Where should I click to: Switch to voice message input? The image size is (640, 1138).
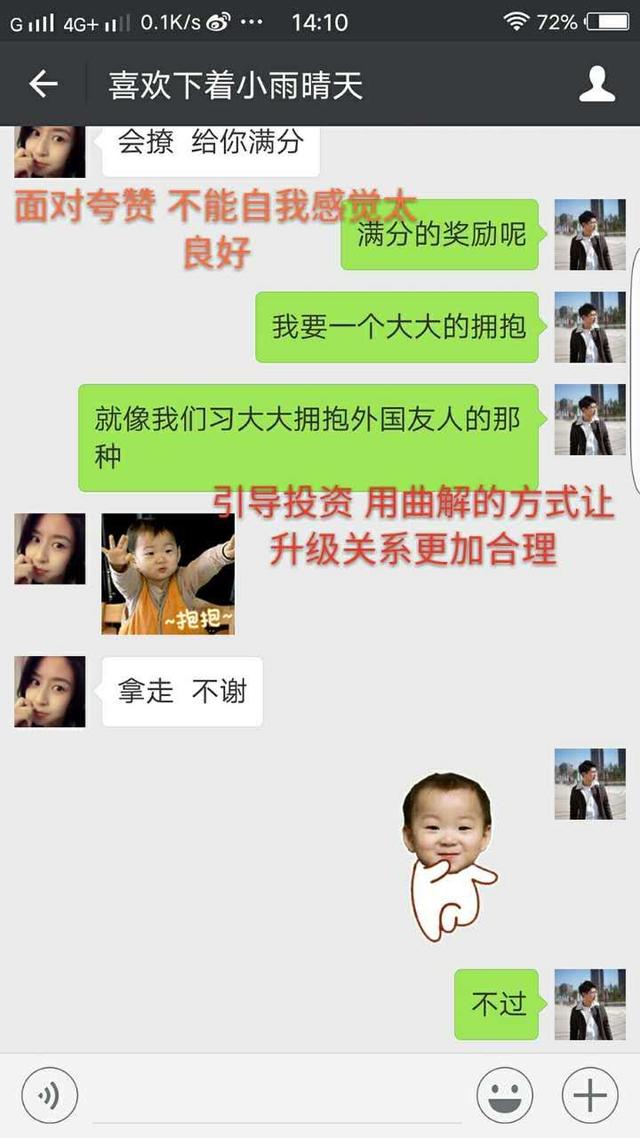[x=49, y=1096]
